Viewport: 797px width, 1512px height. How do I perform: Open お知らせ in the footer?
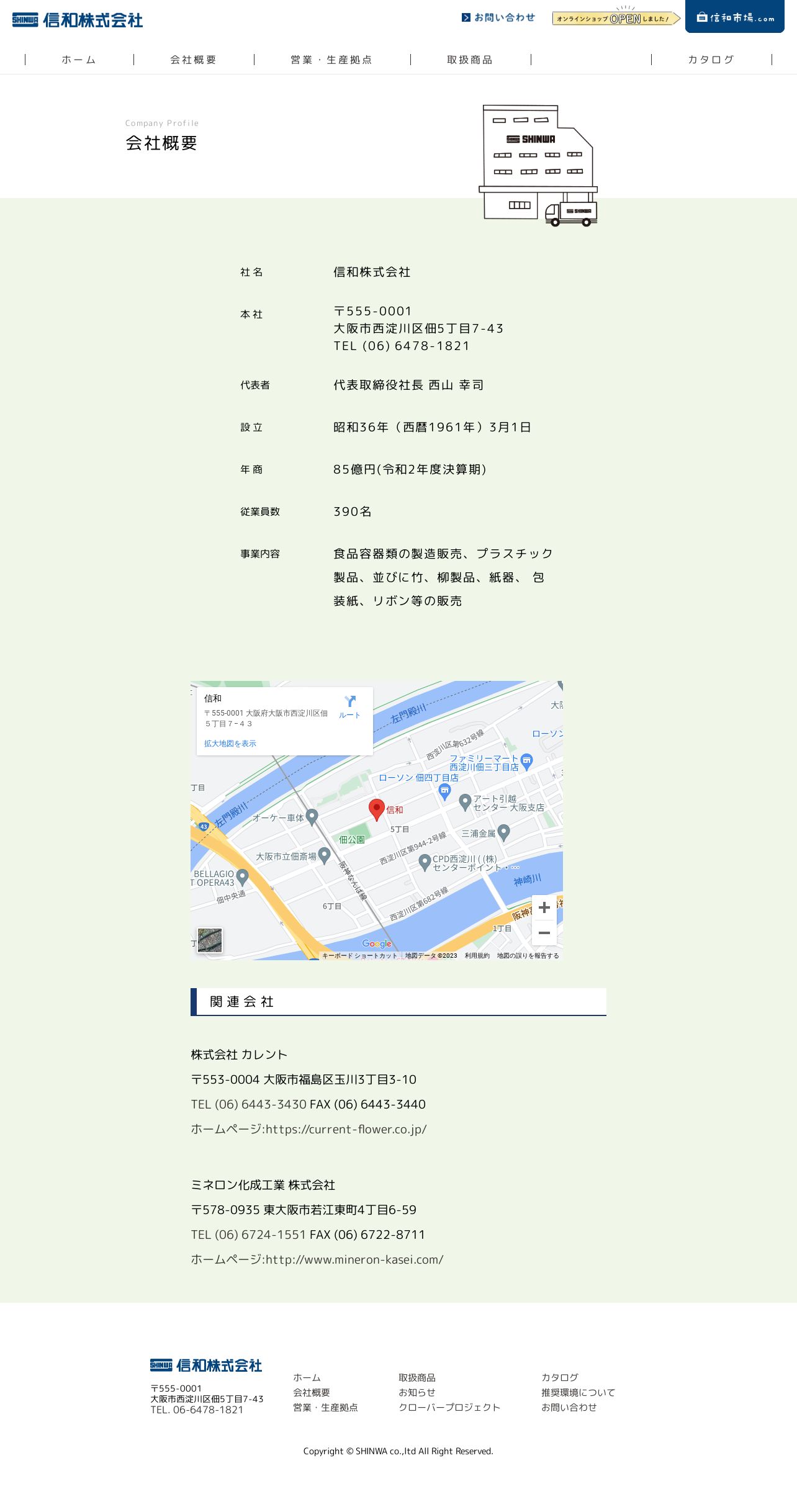pyautogui.click(x=417, y=1392)
